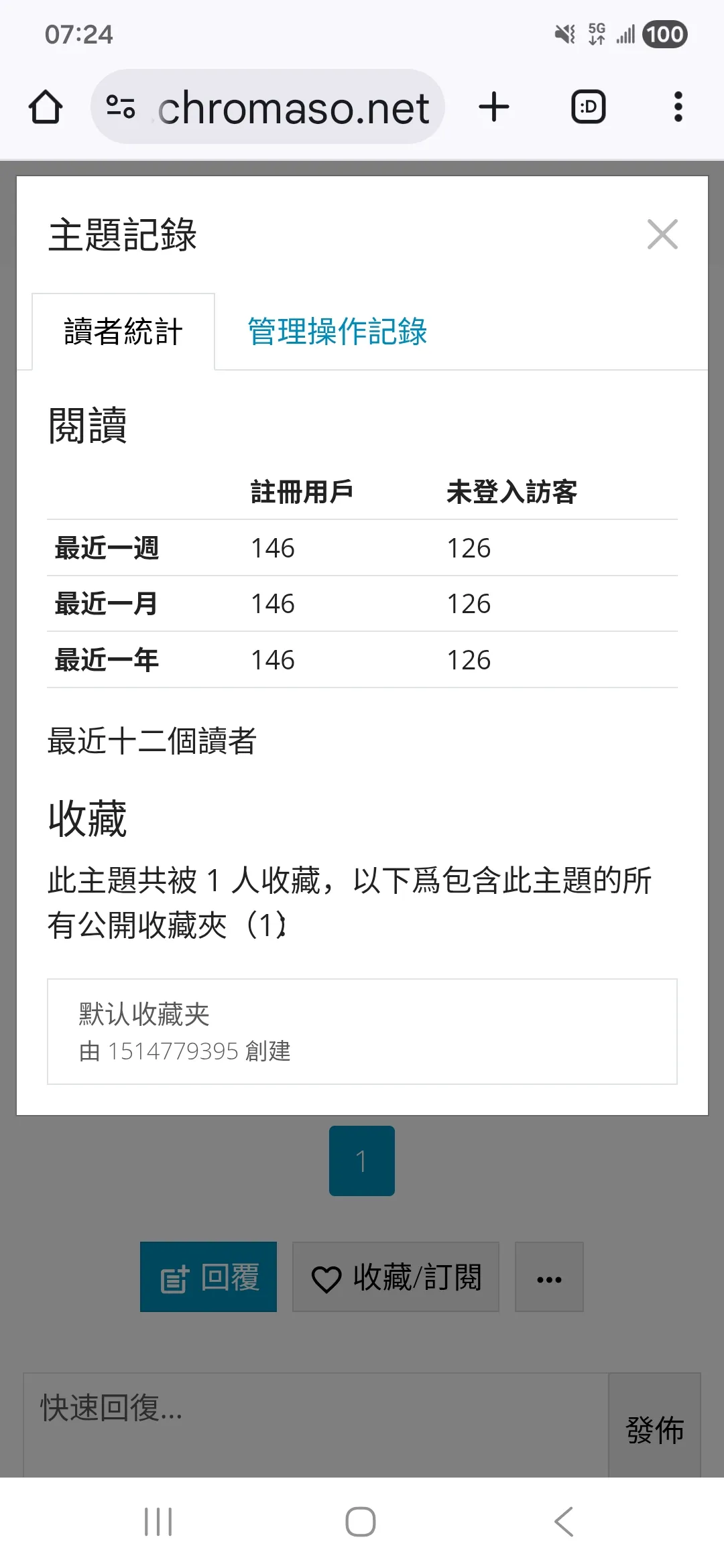This screenshot has width=724, height=1568.
Task: Open the tab switcher
Action: (588, 107)
